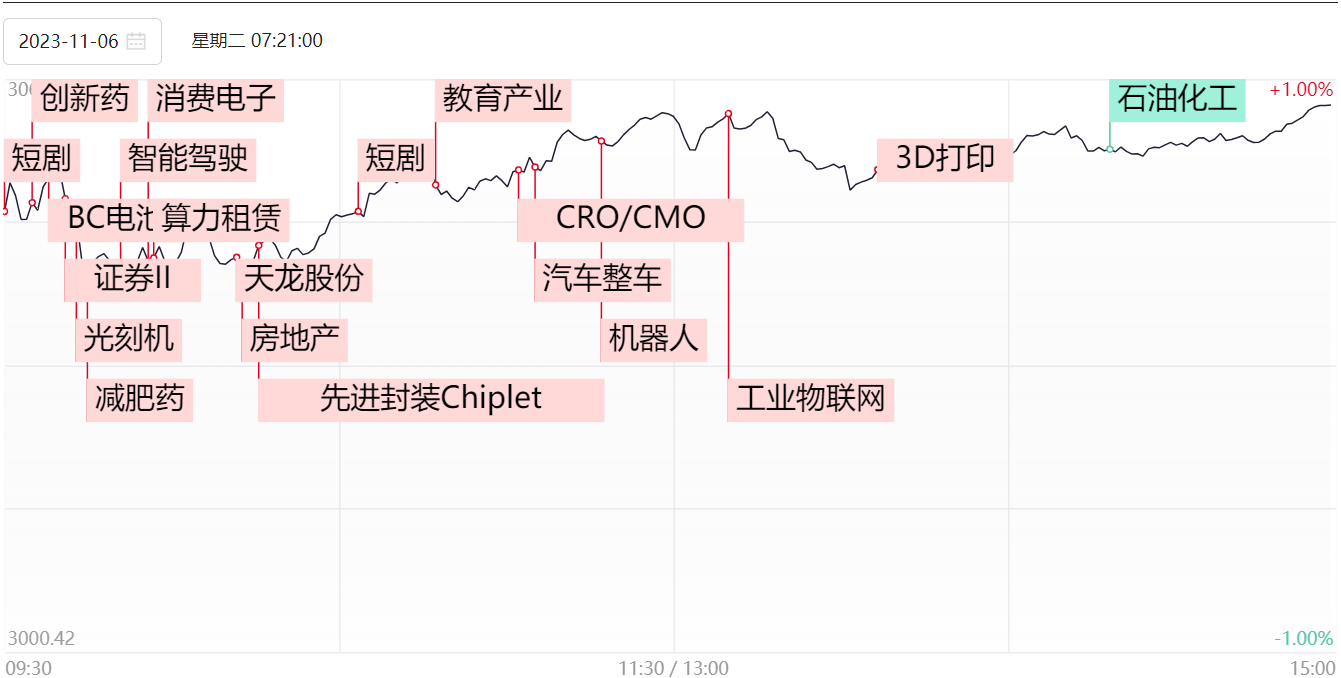Select the 证券II tag

(133, 279)
